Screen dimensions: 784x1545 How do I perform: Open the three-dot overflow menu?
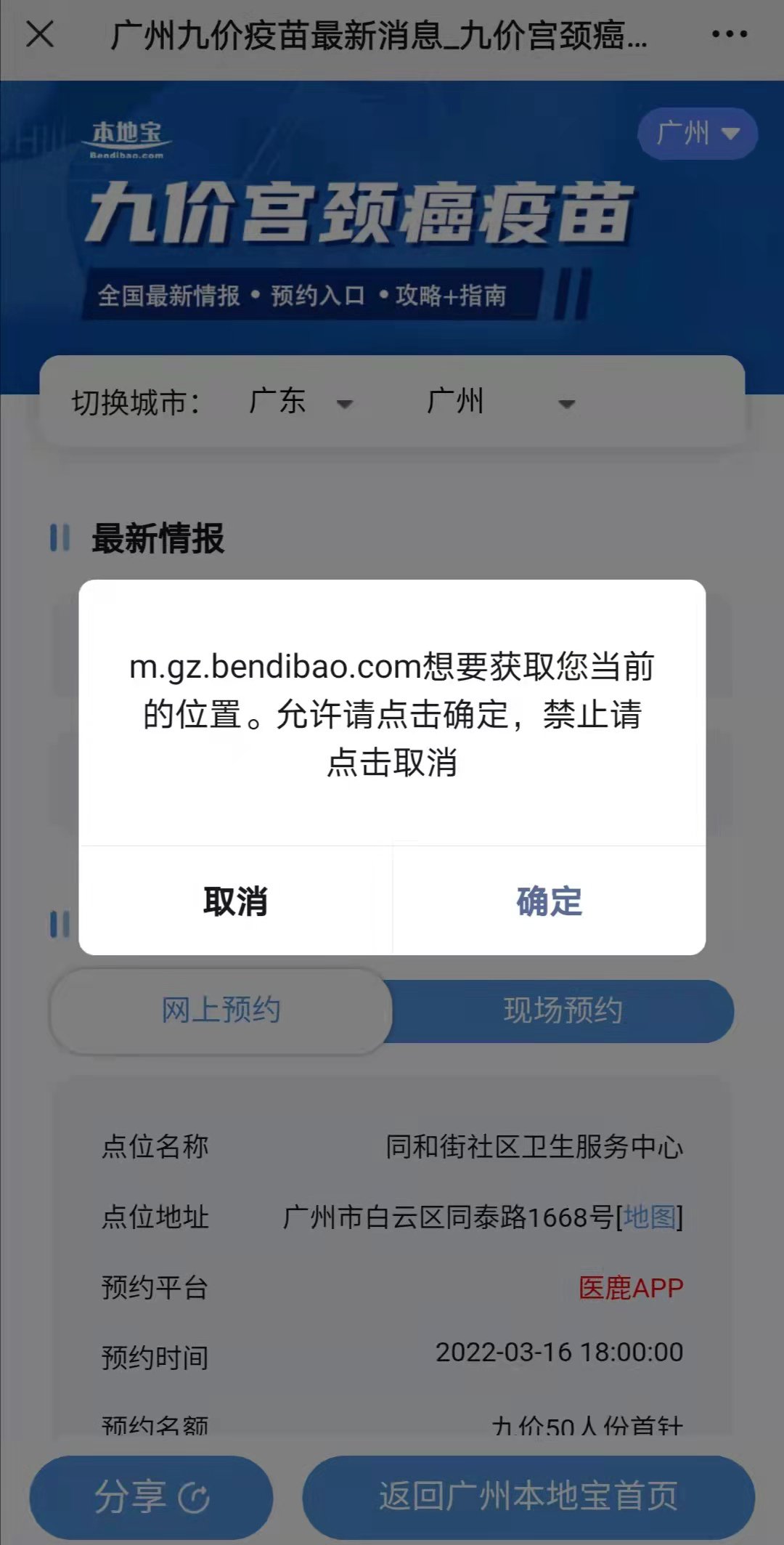[729, 34]
